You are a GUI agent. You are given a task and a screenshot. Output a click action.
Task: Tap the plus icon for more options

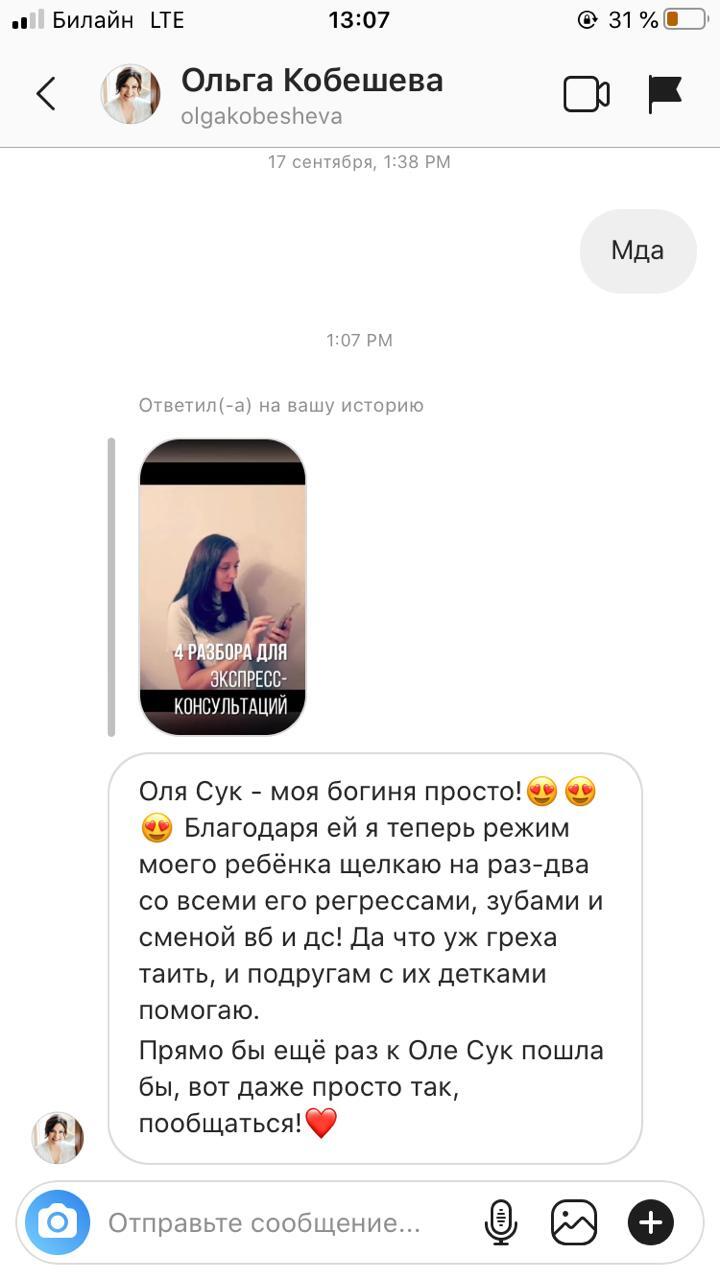click(x=650, y=1222)
